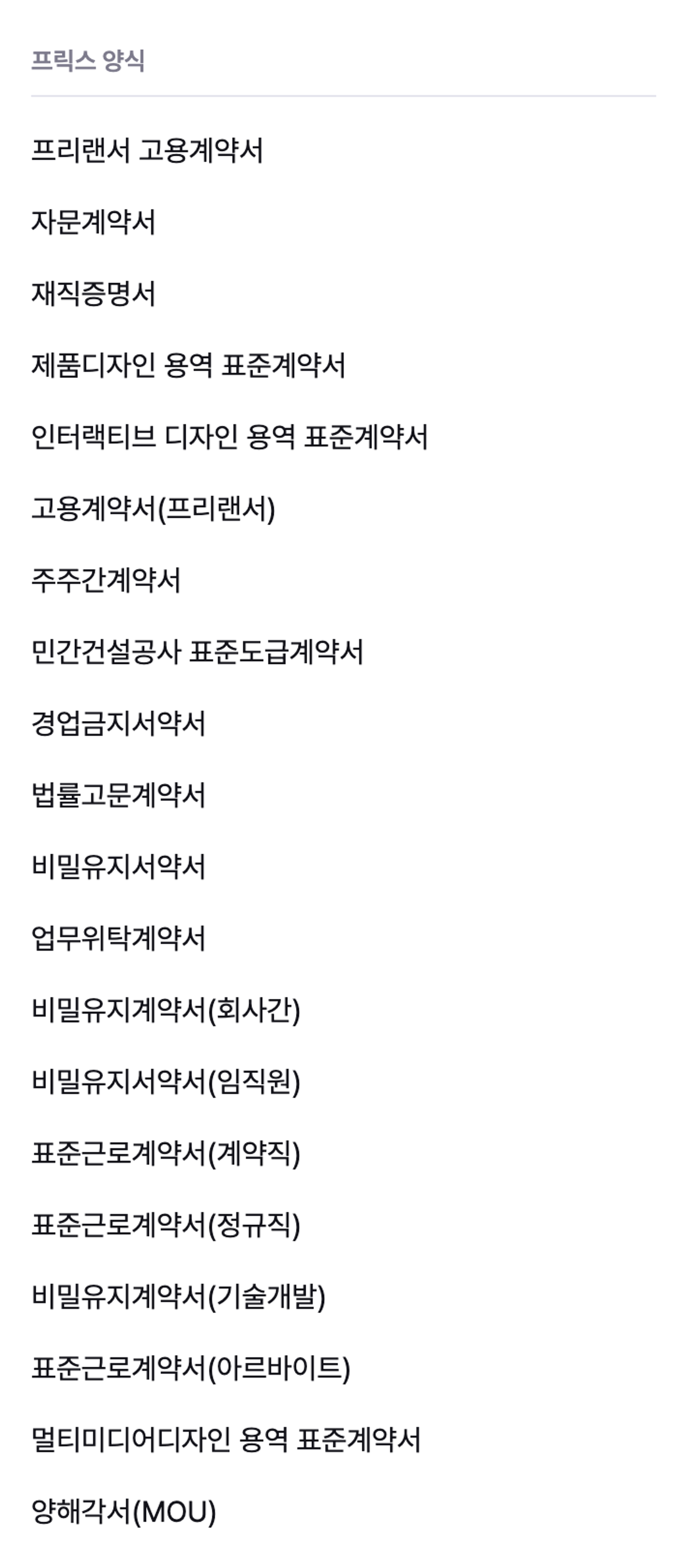Viewport: 687px width, 1568px height.
Task: Open 경업금지서약서
Action: click(x=118, y=724)
